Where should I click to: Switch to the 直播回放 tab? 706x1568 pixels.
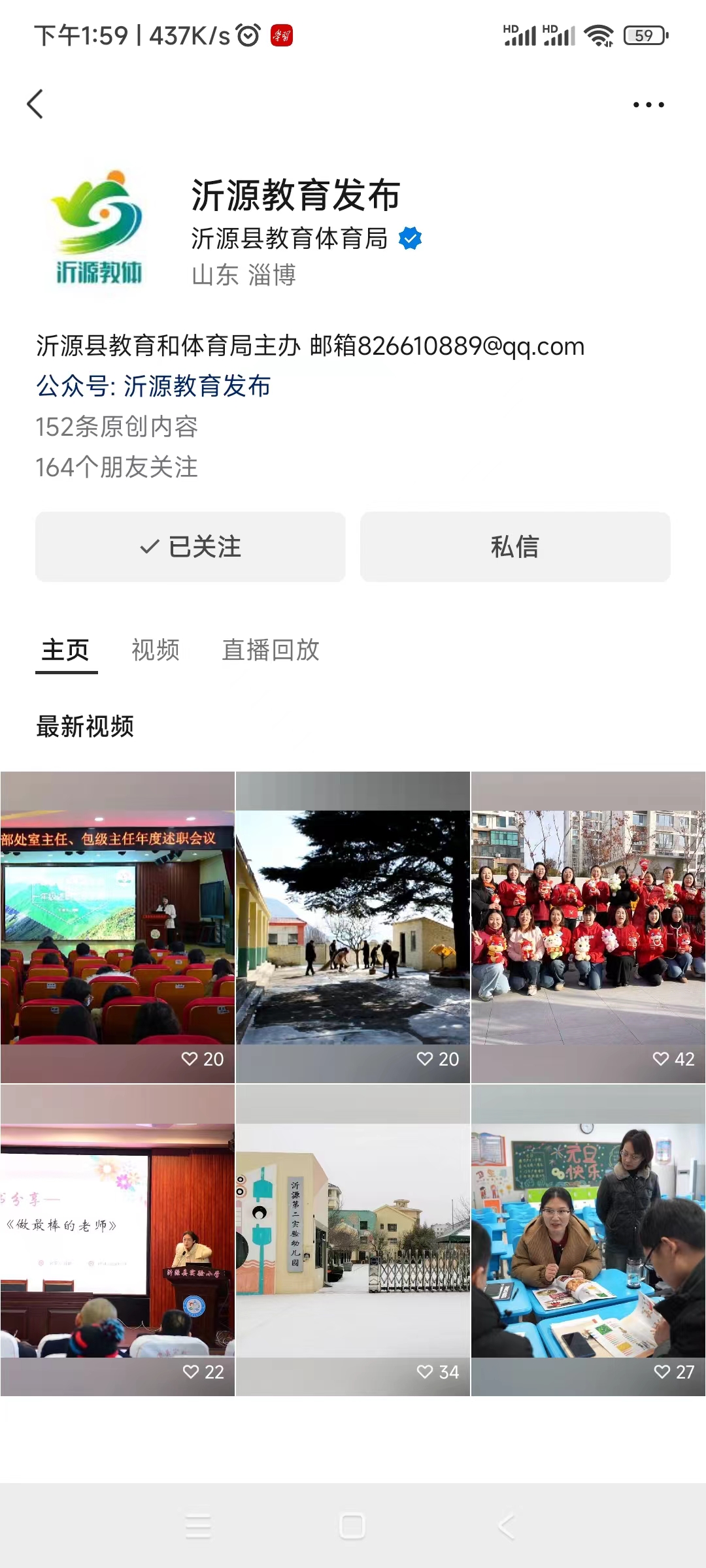point(271,650)
